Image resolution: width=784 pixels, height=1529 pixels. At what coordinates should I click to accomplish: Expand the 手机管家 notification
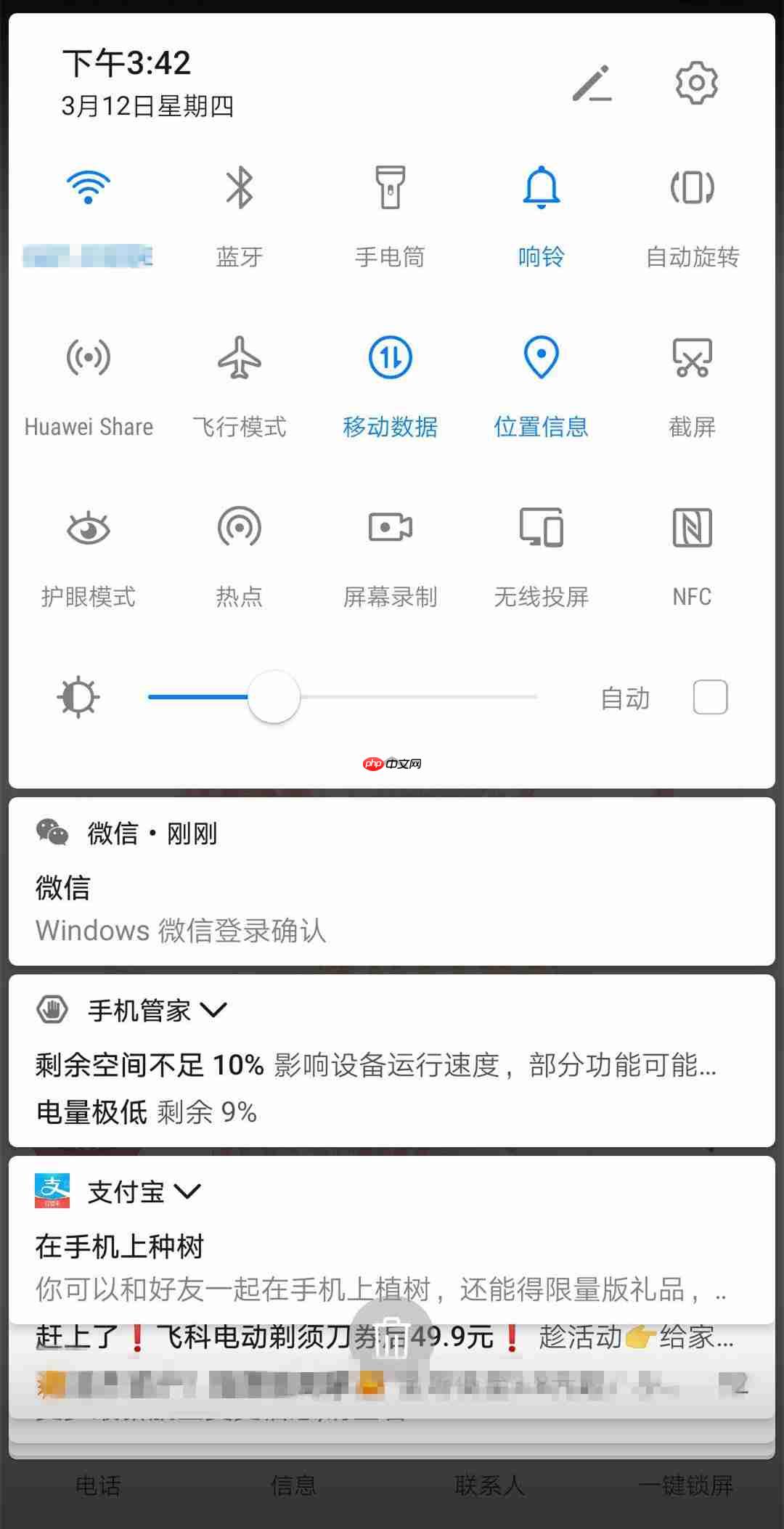(214, 1008)
